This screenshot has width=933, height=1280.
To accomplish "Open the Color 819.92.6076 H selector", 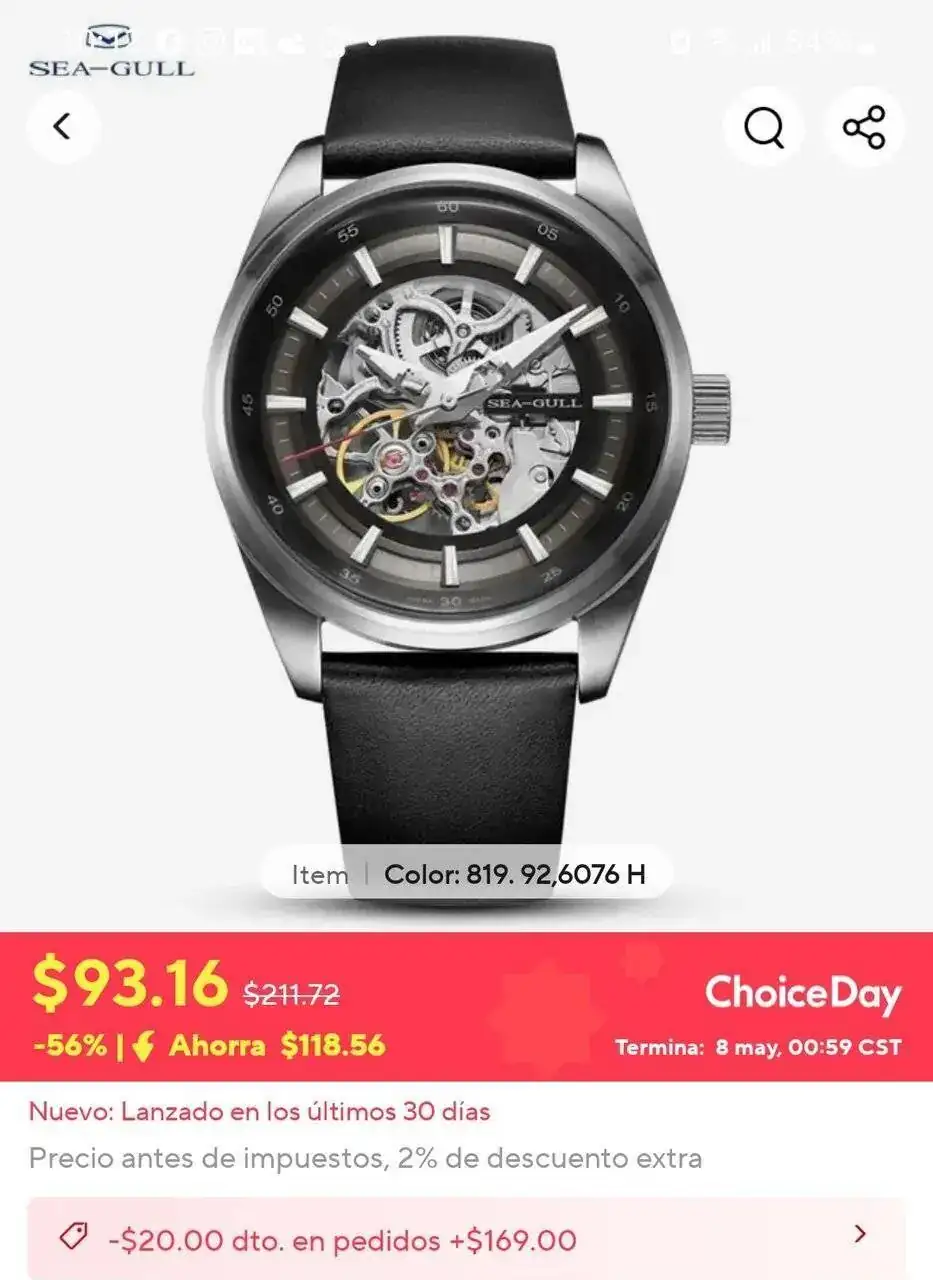I will (x=514, y=875).
